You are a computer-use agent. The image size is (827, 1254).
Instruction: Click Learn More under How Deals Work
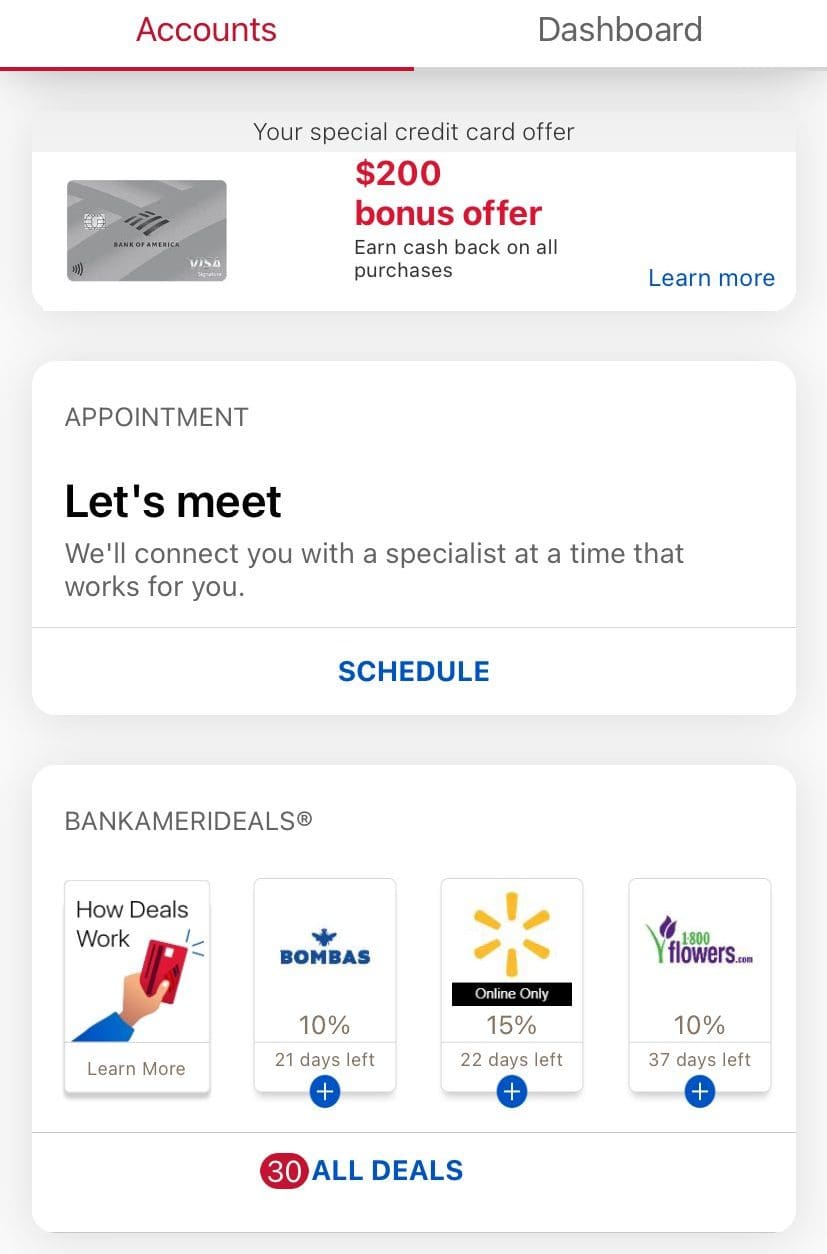click(x=136, y=1068)
